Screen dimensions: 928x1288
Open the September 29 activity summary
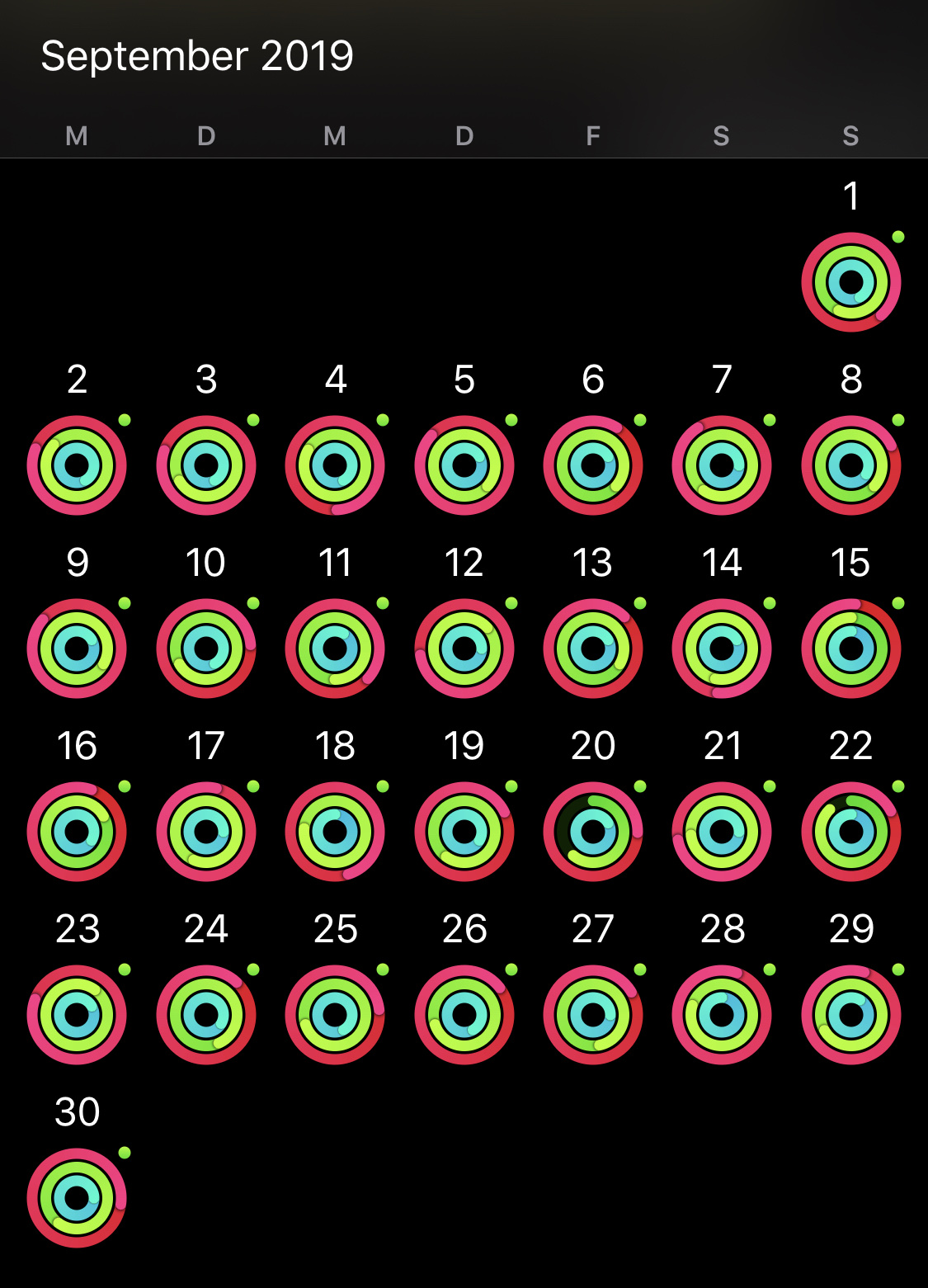(850, 1015)
